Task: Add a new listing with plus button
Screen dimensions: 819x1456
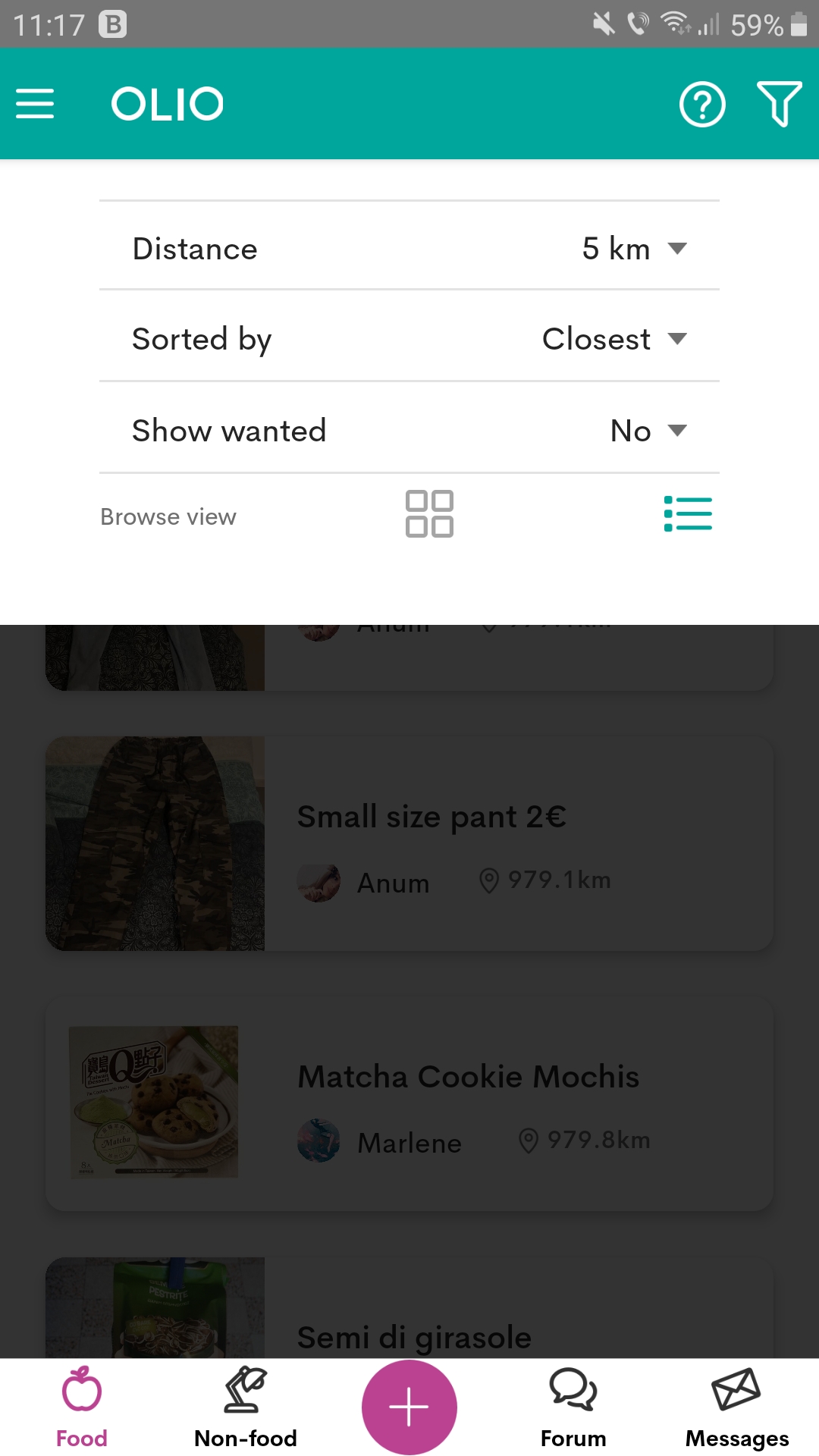Action: pyautogui.click(x=409, y=1407)
